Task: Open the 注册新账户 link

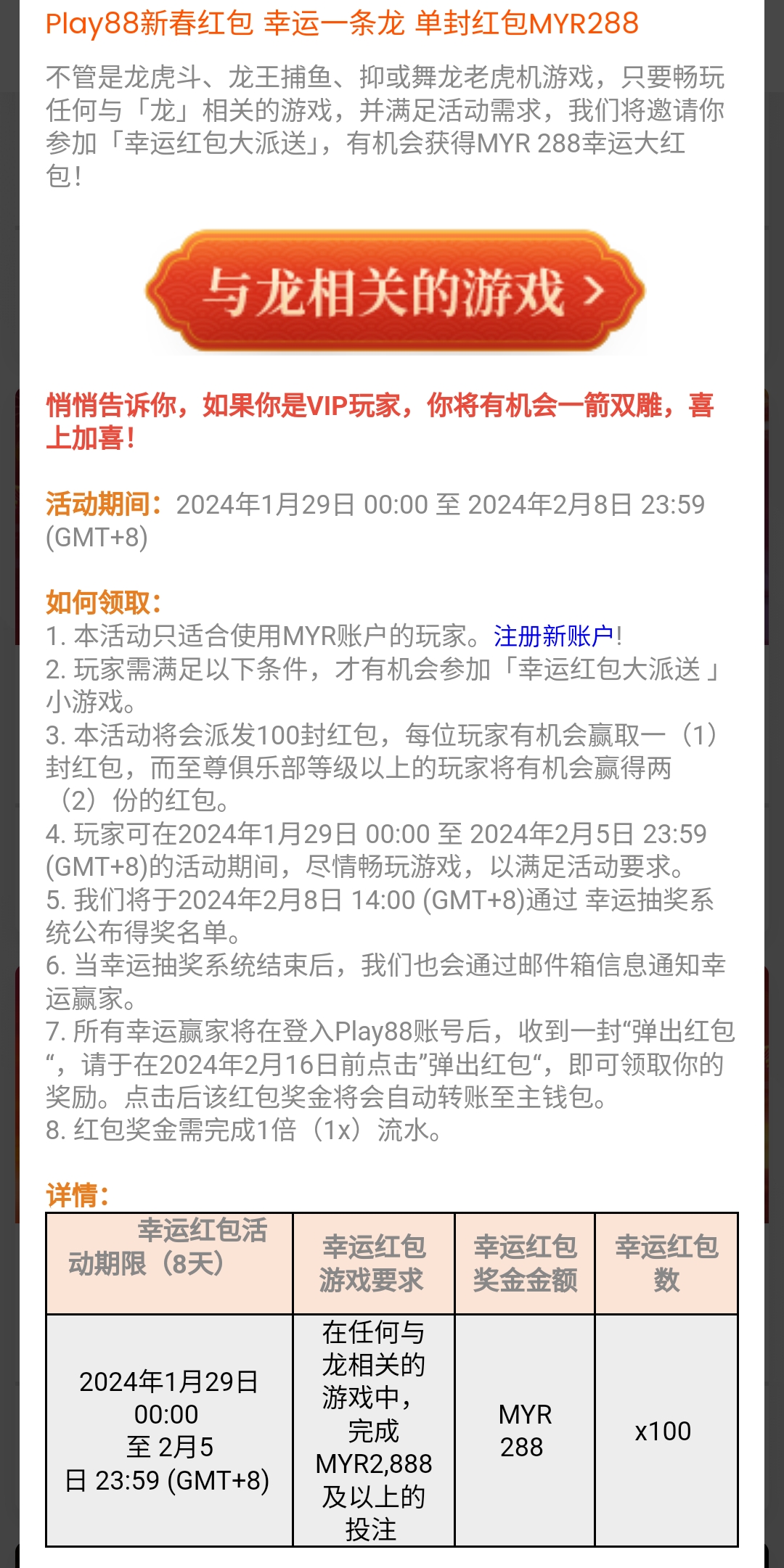Action: (x=553, y=636)
